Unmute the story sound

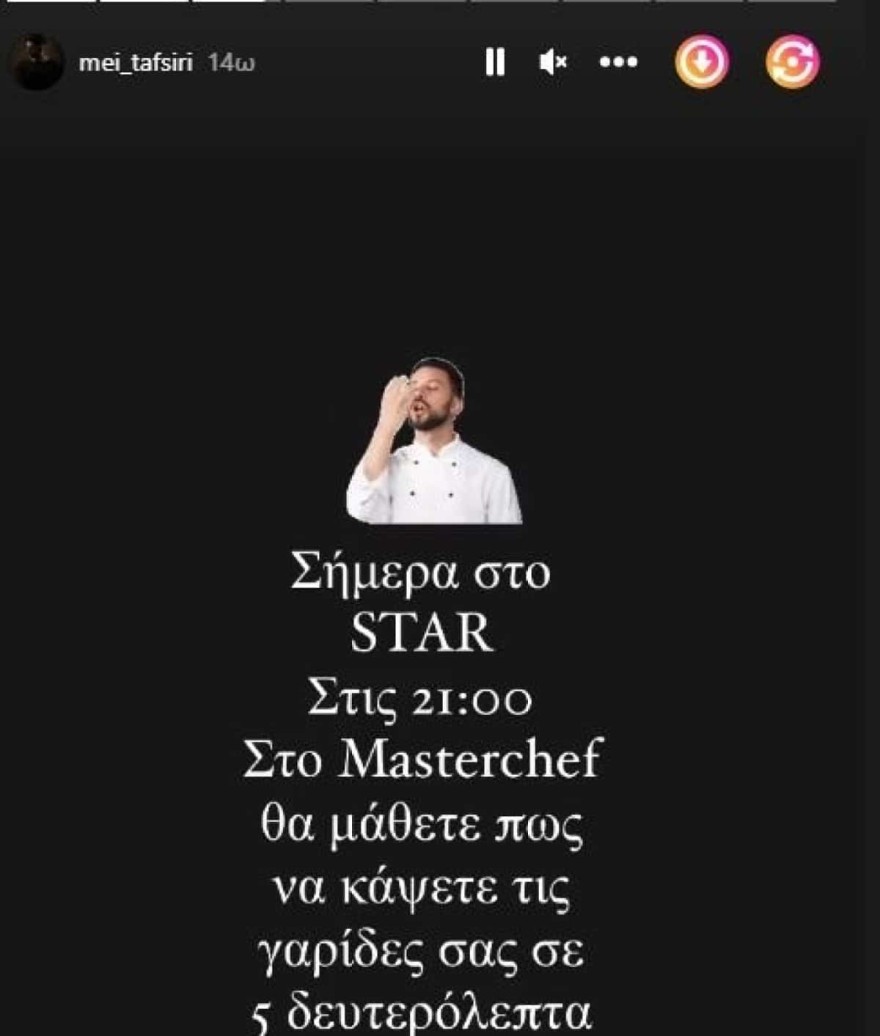(553, 63)
